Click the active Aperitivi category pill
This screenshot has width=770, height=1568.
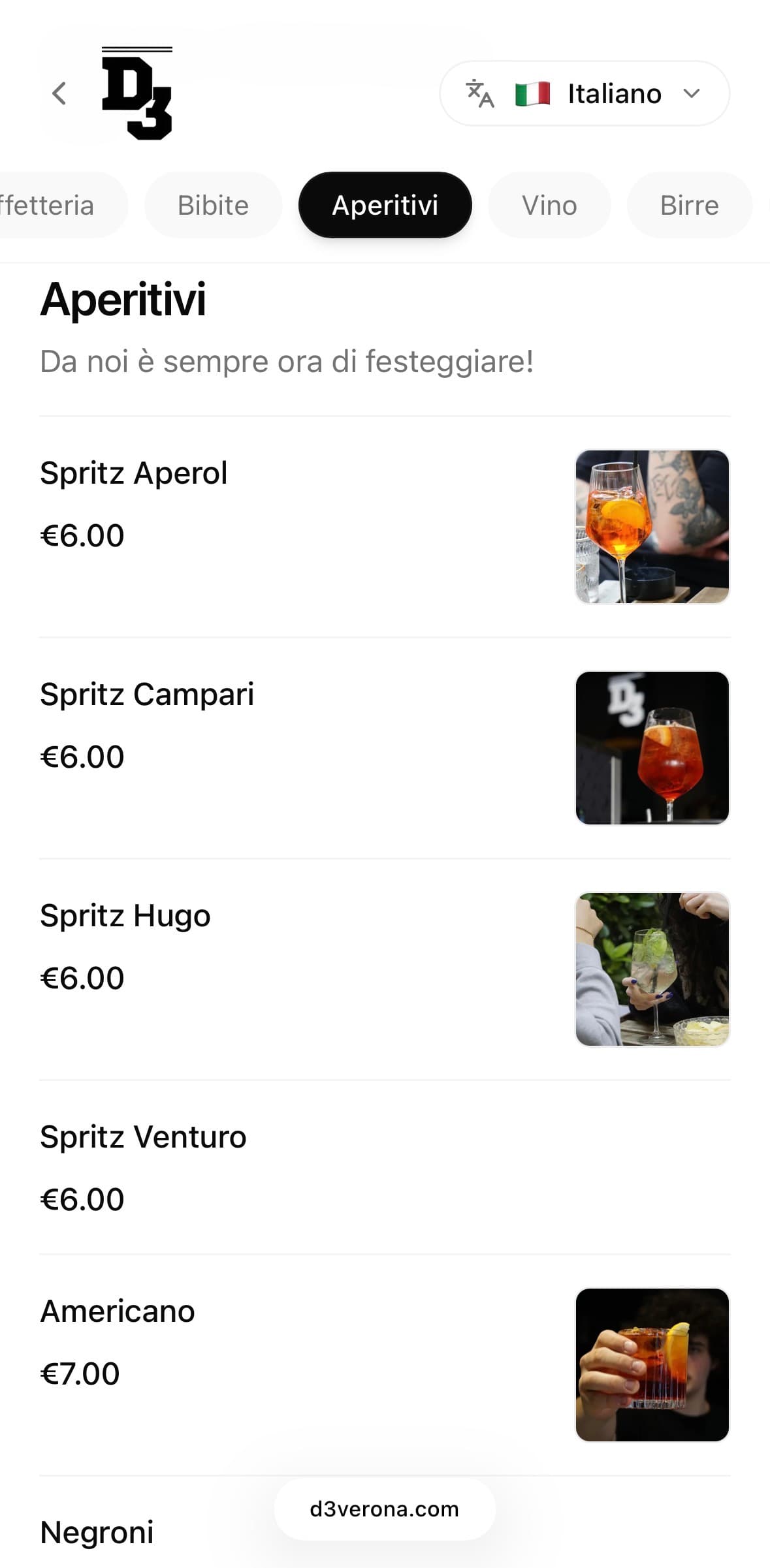pyautogui.click(x=385, y=204)
